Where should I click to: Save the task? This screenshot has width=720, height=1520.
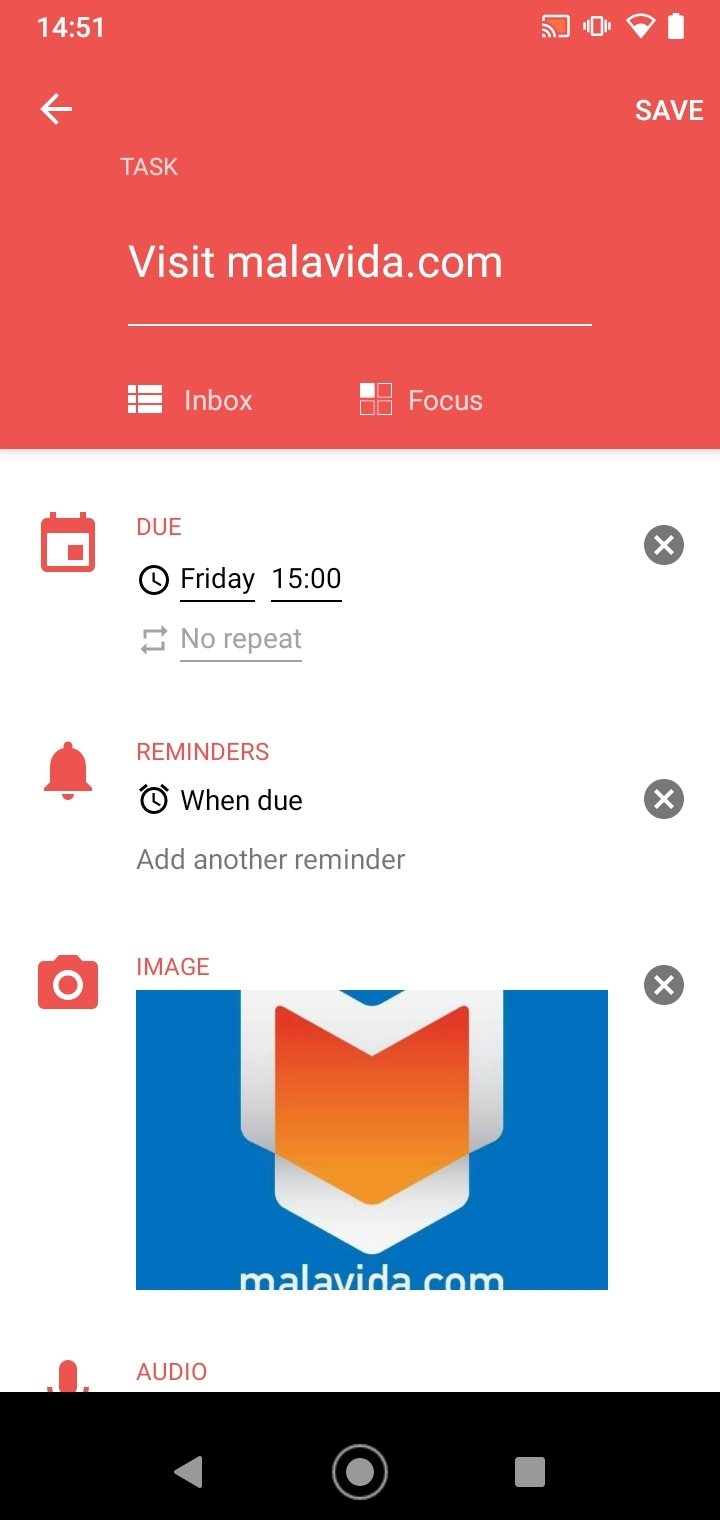click(x=669, y=110)
